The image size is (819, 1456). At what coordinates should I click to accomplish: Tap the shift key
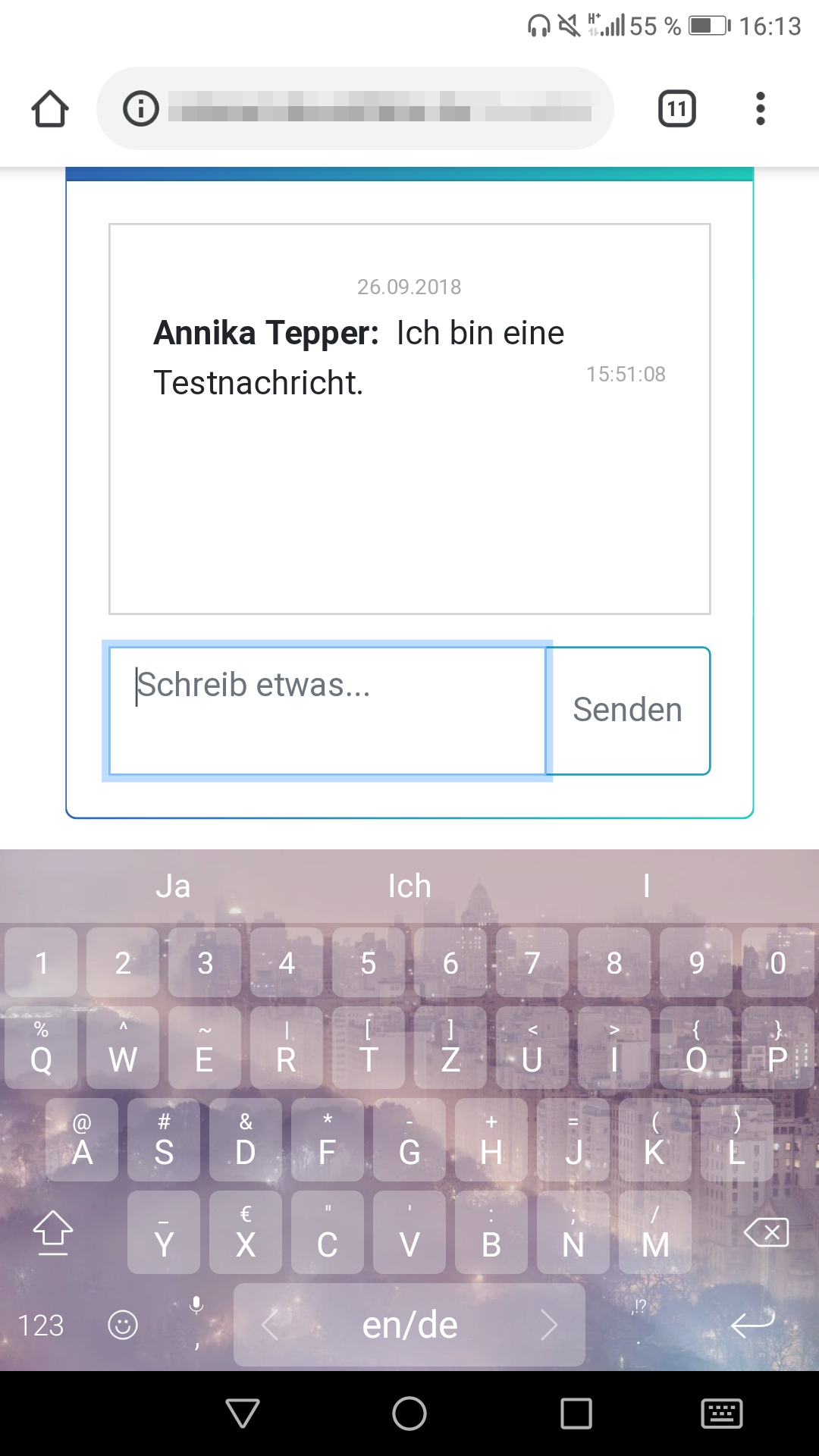52,1232
